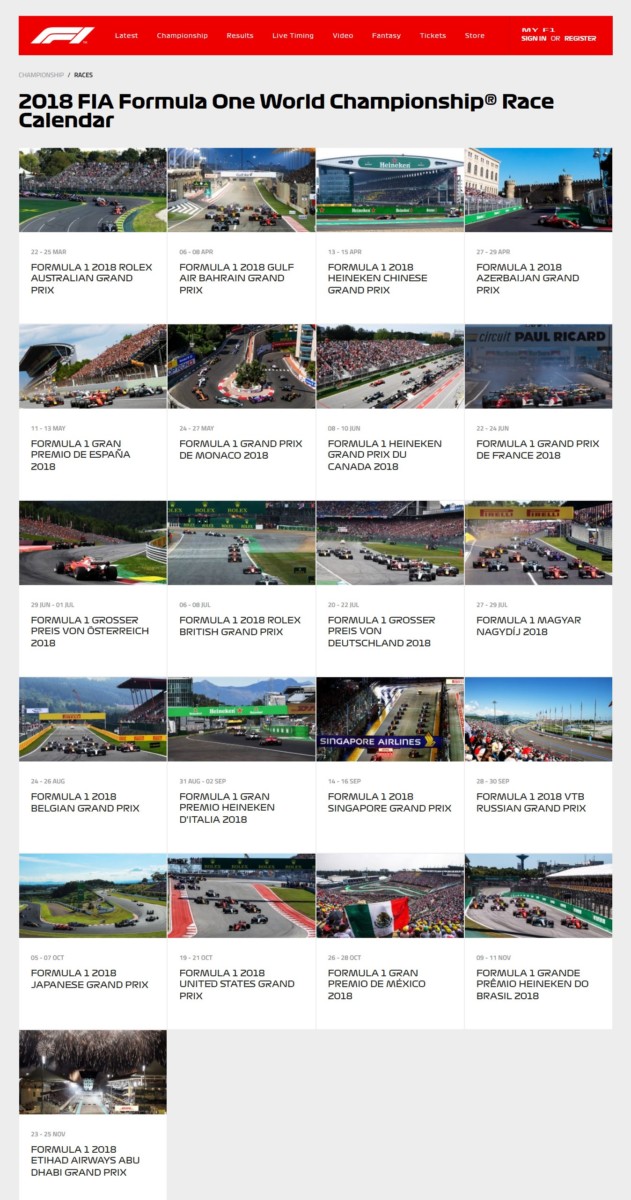This screenshot has height=1200, width=631.
Task: Open Grand Prix de Monaco 2018 card
Action: click(x=241, y=410)
